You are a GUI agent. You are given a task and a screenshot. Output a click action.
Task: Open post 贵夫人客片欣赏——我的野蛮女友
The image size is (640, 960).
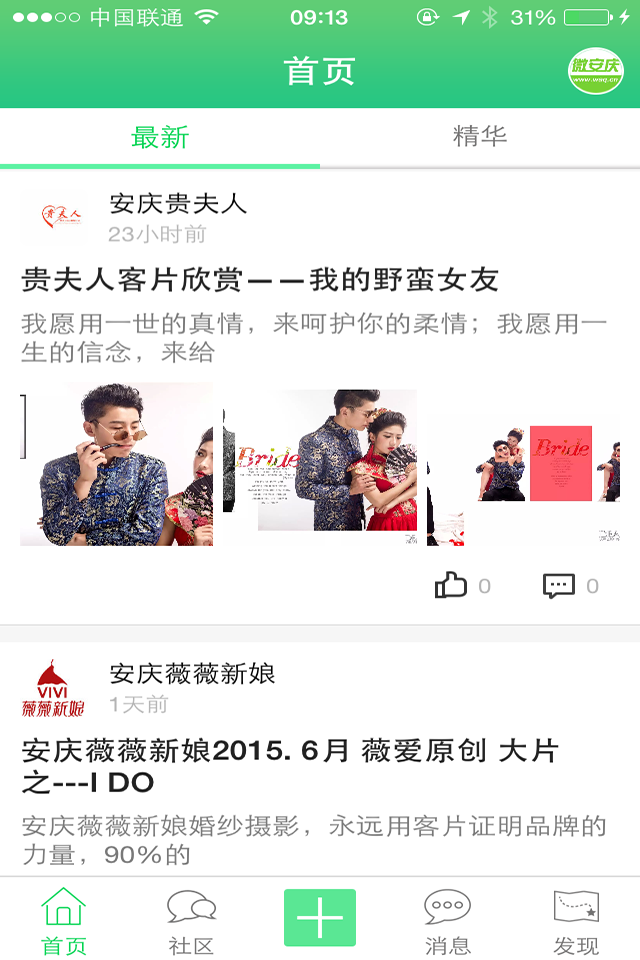click(260, 280)
